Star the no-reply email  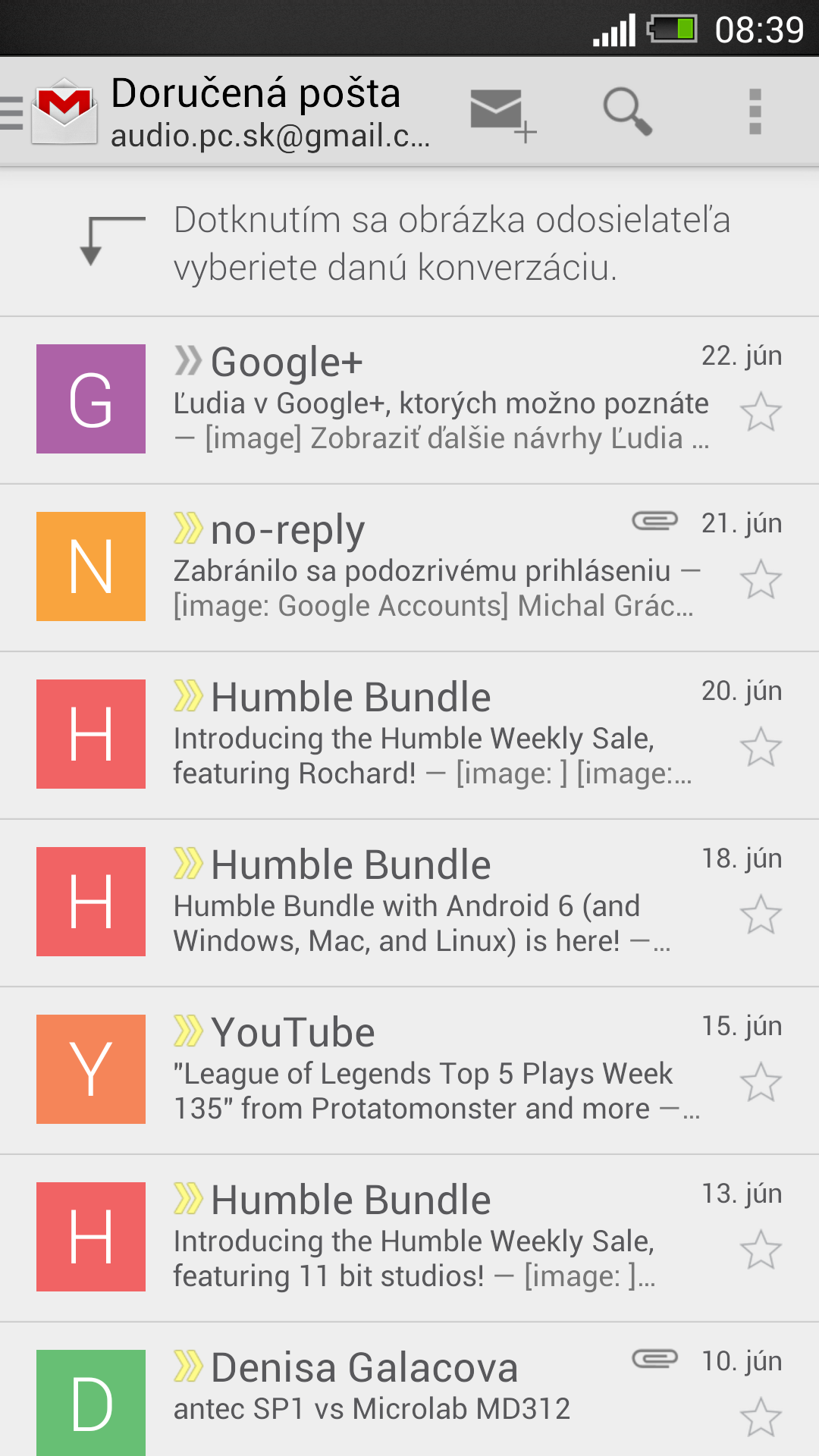[x=761, y=579]
